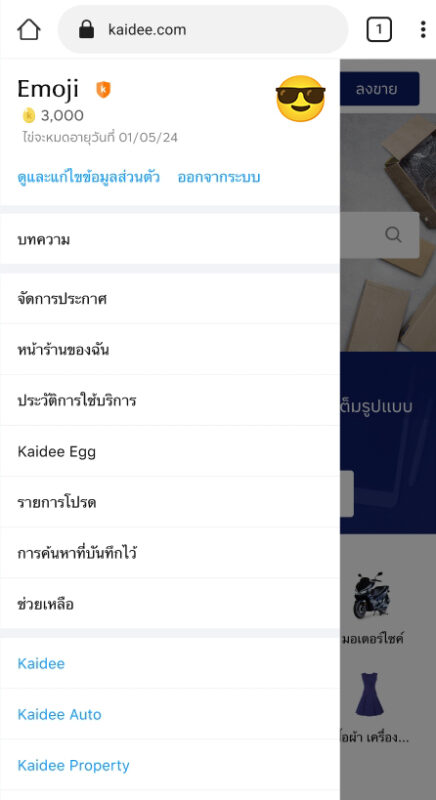Screen dimensions: 436x800
Task: Open the kaidee.com address bar
Action: tap(203, 30)
